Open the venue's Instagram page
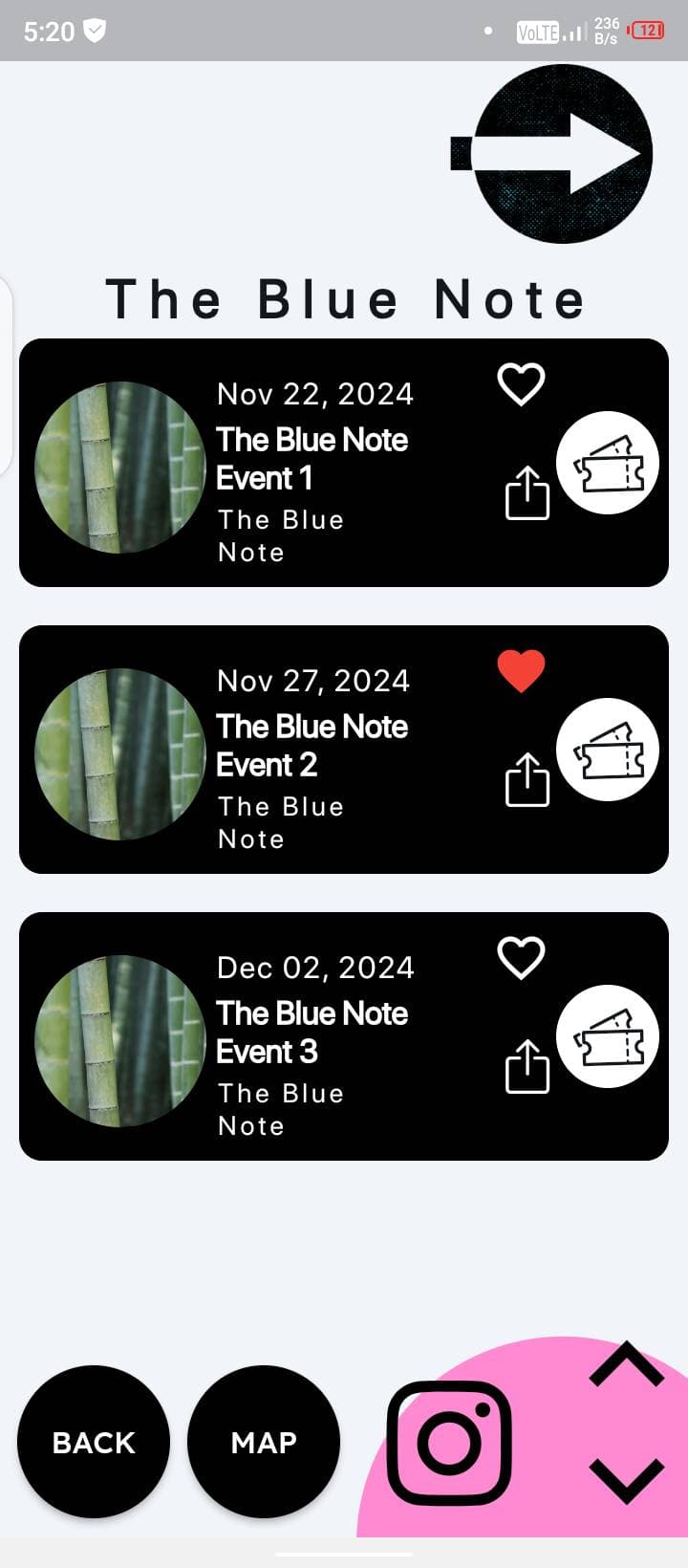Screen dimensions: 688x1568 449,1442
